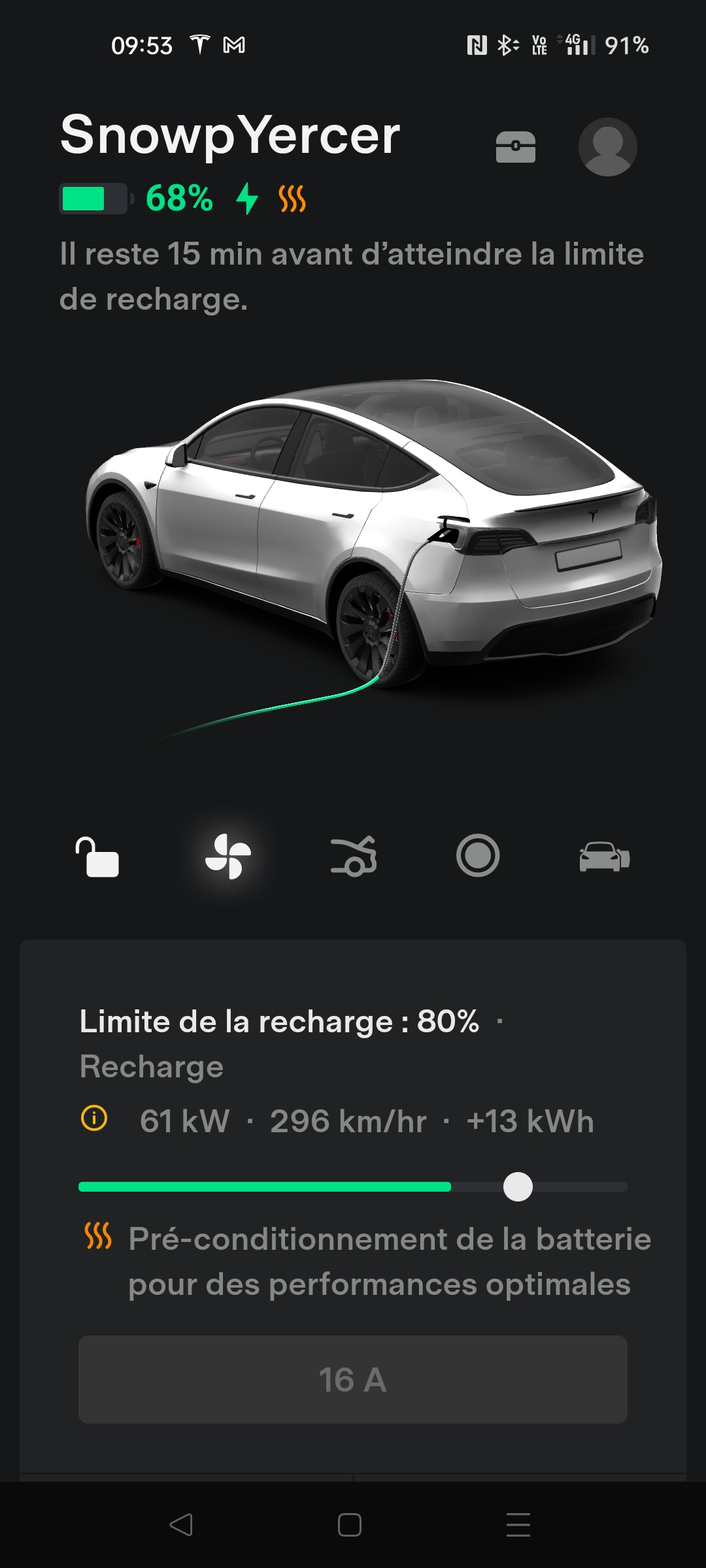Open the loot box icon
This screenshot has width=706, height=1568.
pos(516,146)
